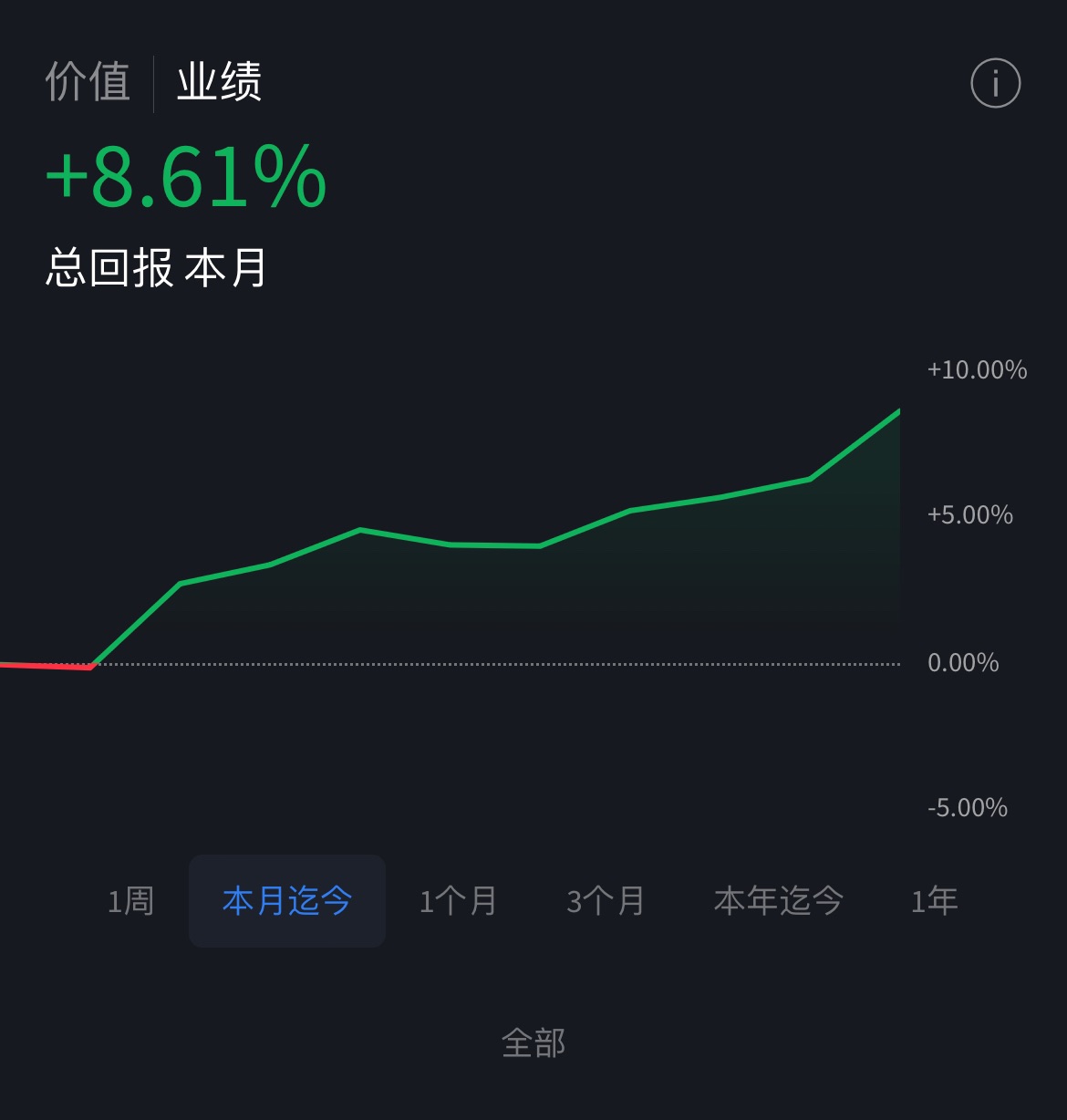
Task: Show the 3个月 performance range
Action: click(x=606, y=901)
